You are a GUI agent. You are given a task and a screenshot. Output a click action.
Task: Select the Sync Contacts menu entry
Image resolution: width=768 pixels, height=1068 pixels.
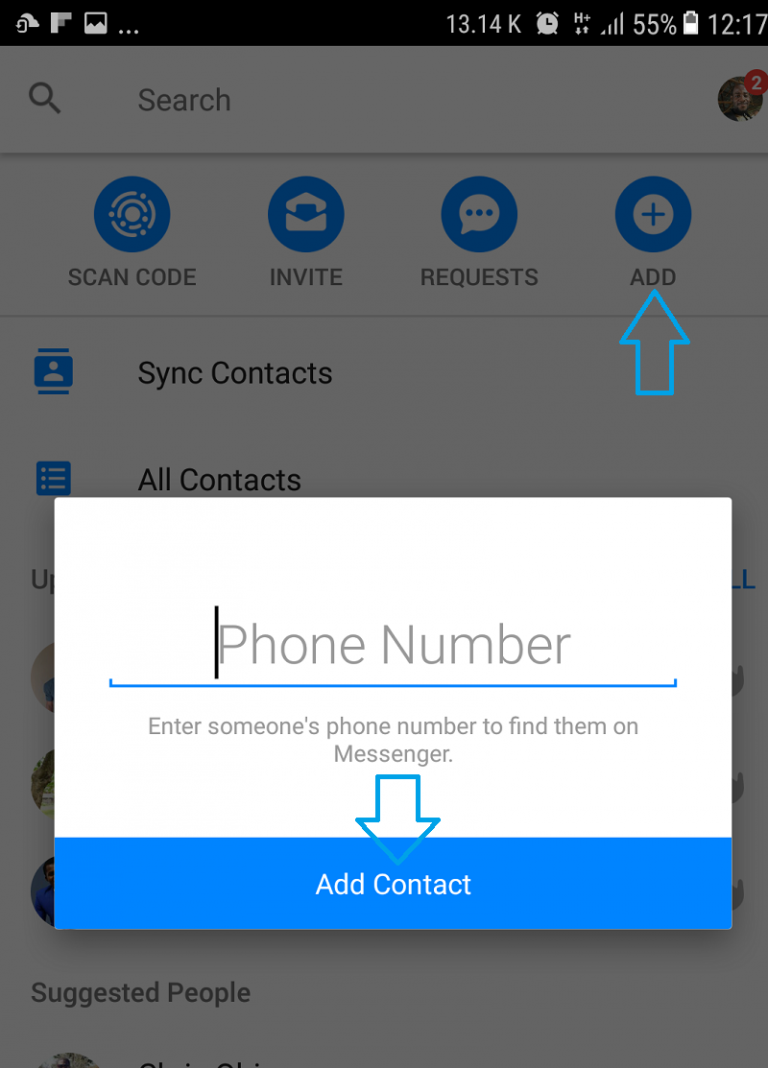point(235,372)
